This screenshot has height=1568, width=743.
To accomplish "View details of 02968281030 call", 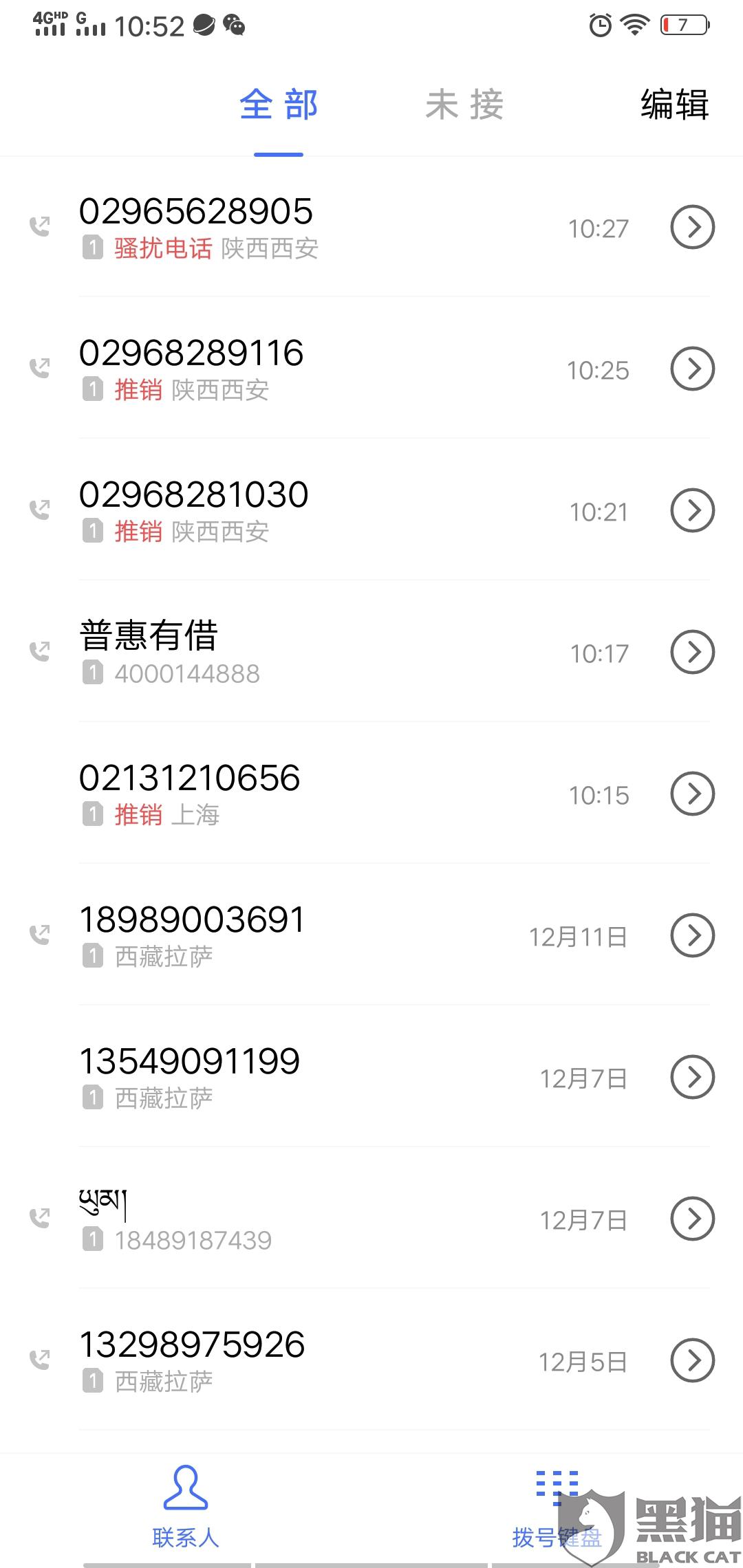I will click(x=692, y=511).
